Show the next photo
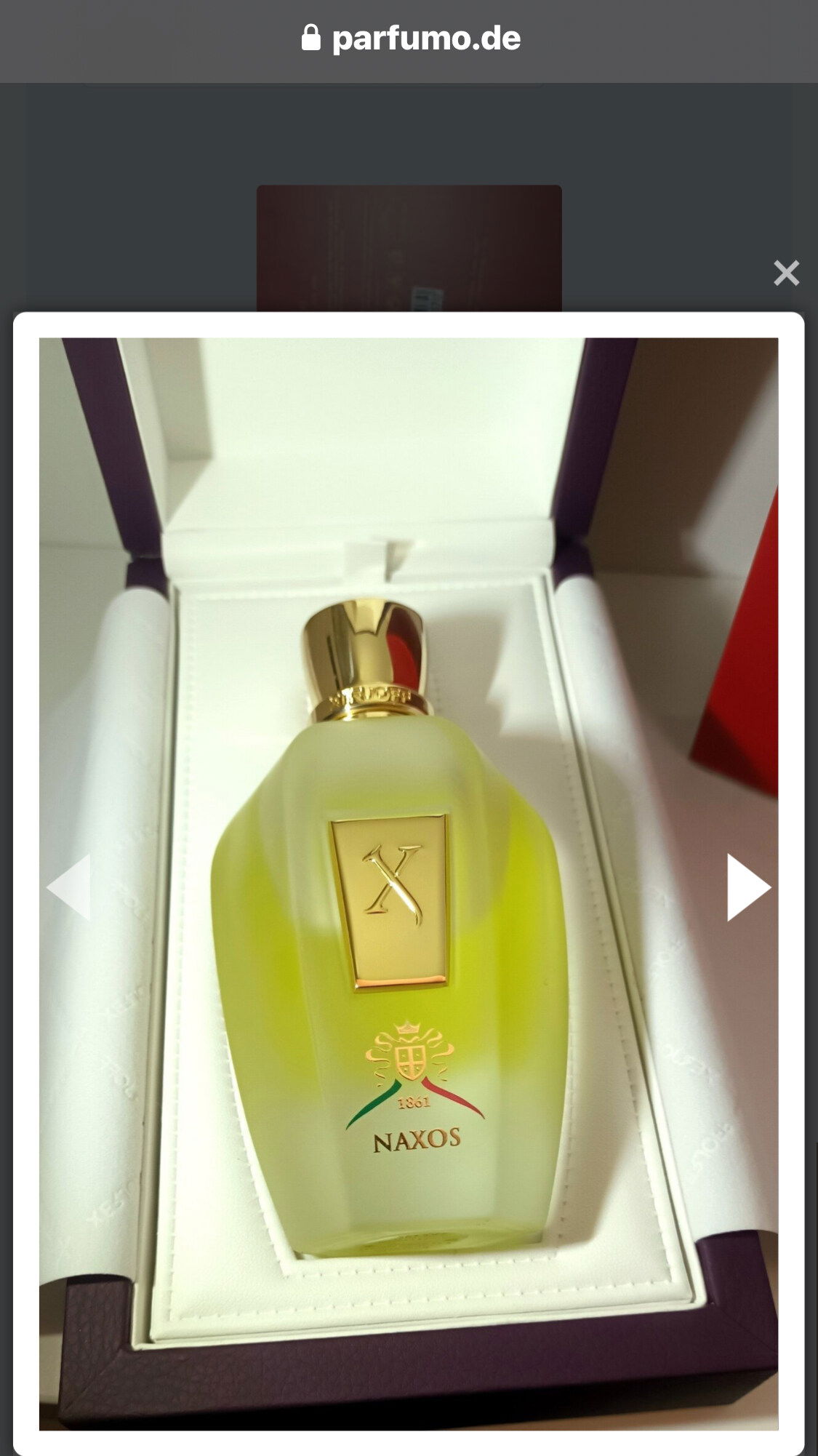Viewport: 818px width, 1456px height. coord(748,887)
